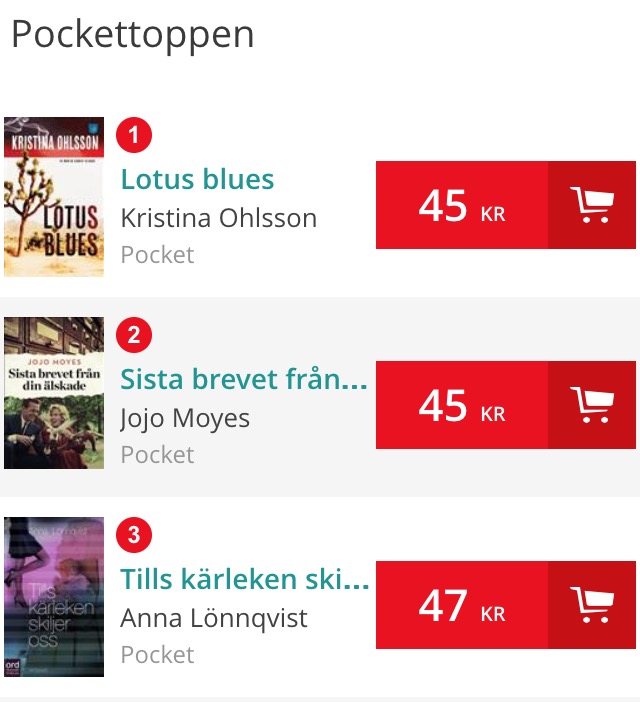Add Lotus blues to the shopping cart
This screenshot has width=640, height=702.
pos(591,205)
